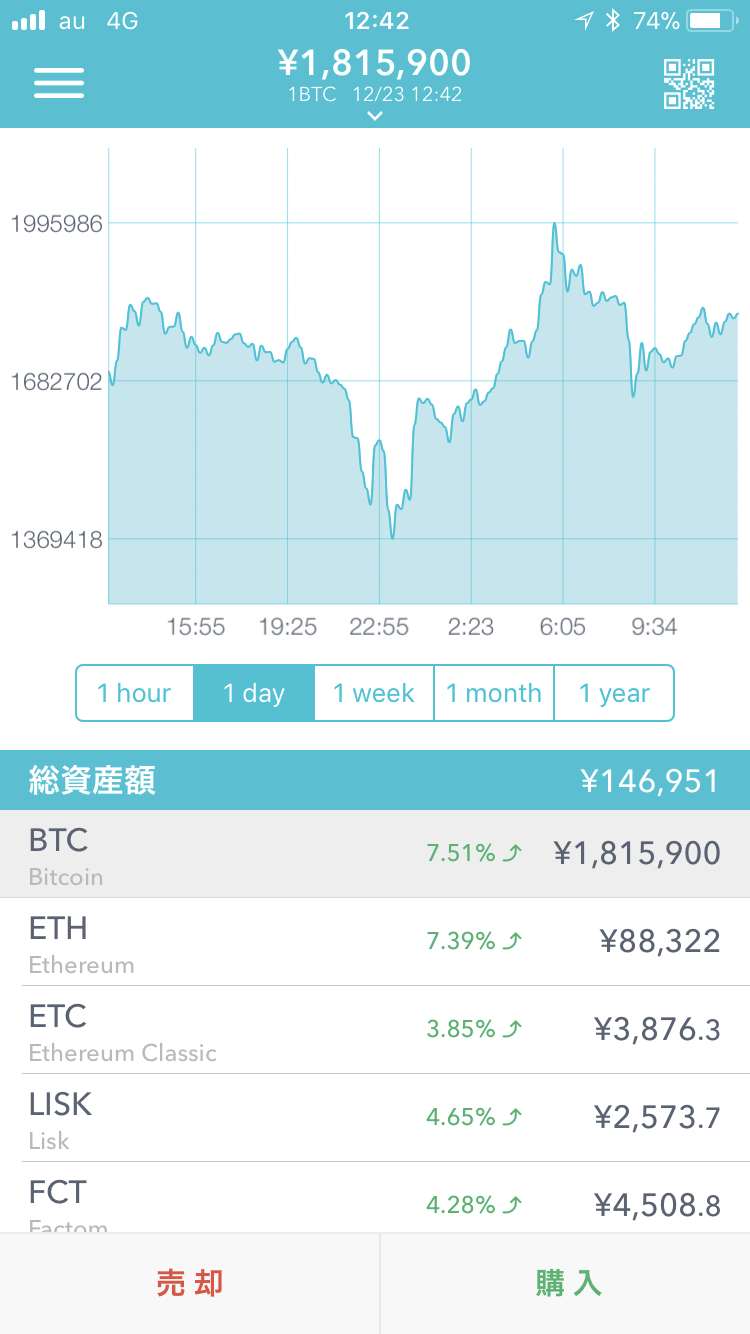Open the hamburger menu
The width and height of the screenshot is (750, 1334).
(59, 83)
